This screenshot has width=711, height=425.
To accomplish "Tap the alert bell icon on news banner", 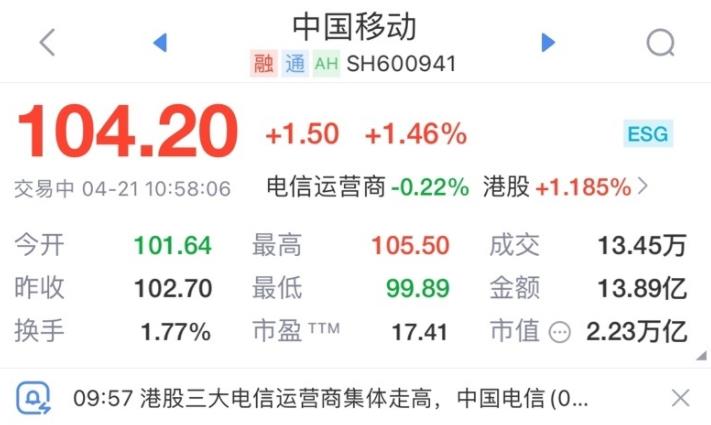I will tap(33, 398).
